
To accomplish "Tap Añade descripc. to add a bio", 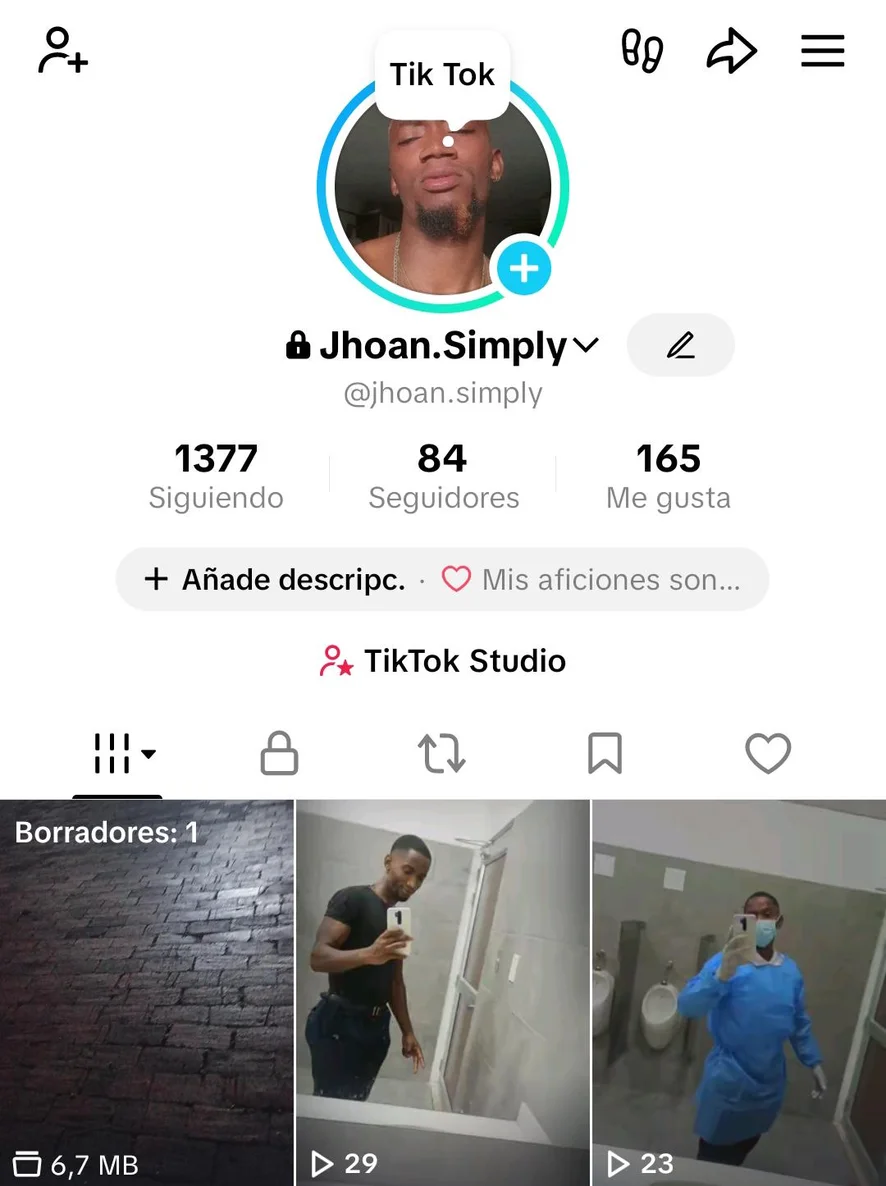I will coord(275,580).
